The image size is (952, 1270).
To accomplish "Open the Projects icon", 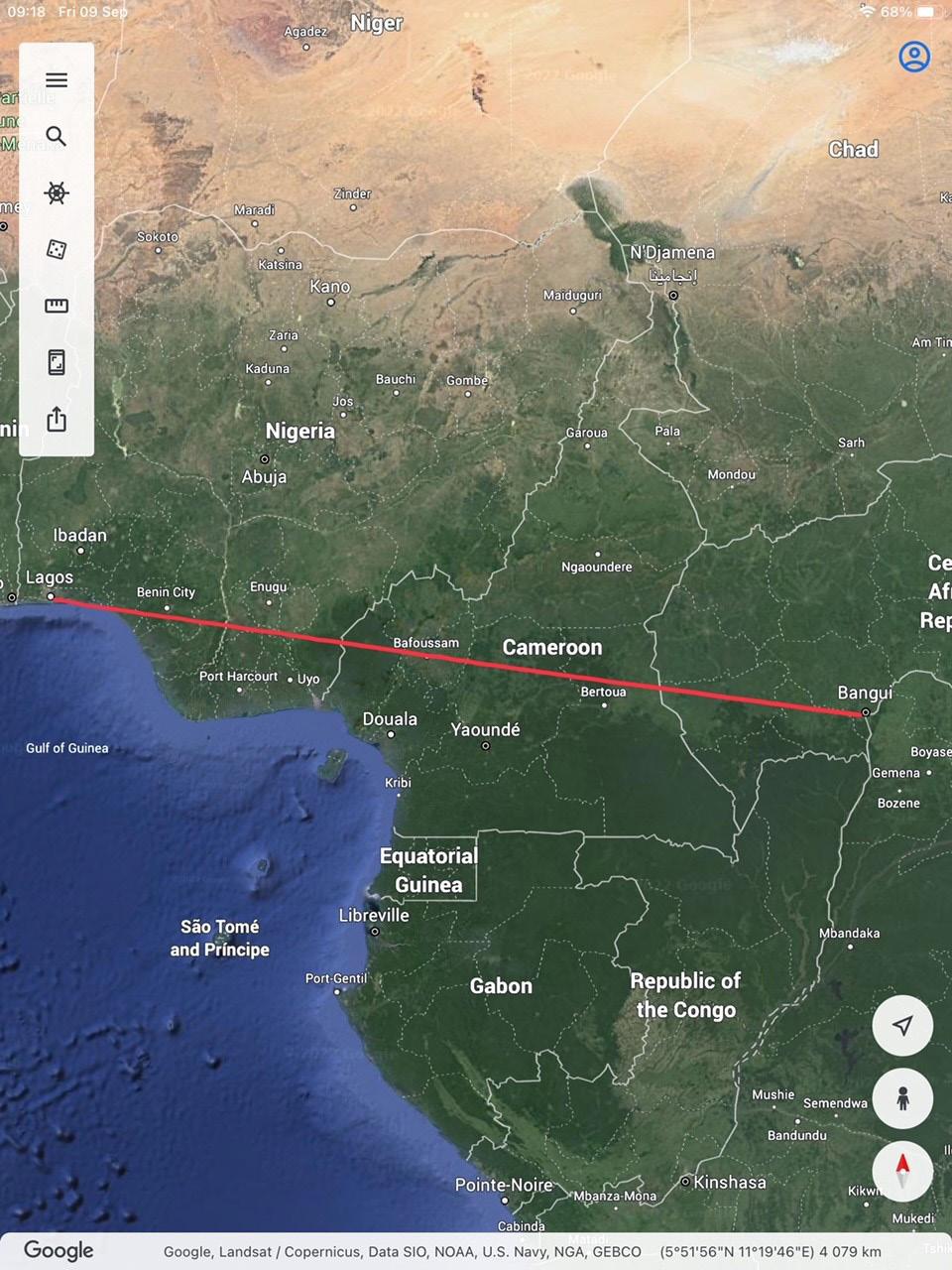I will point(57,362).
